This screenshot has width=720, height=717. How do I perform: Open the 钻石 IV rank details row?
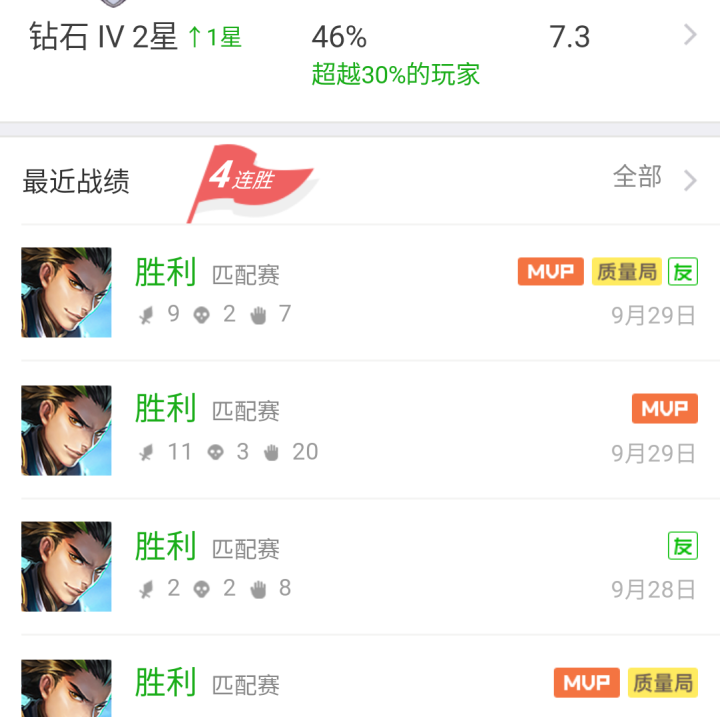coord(360,50)
